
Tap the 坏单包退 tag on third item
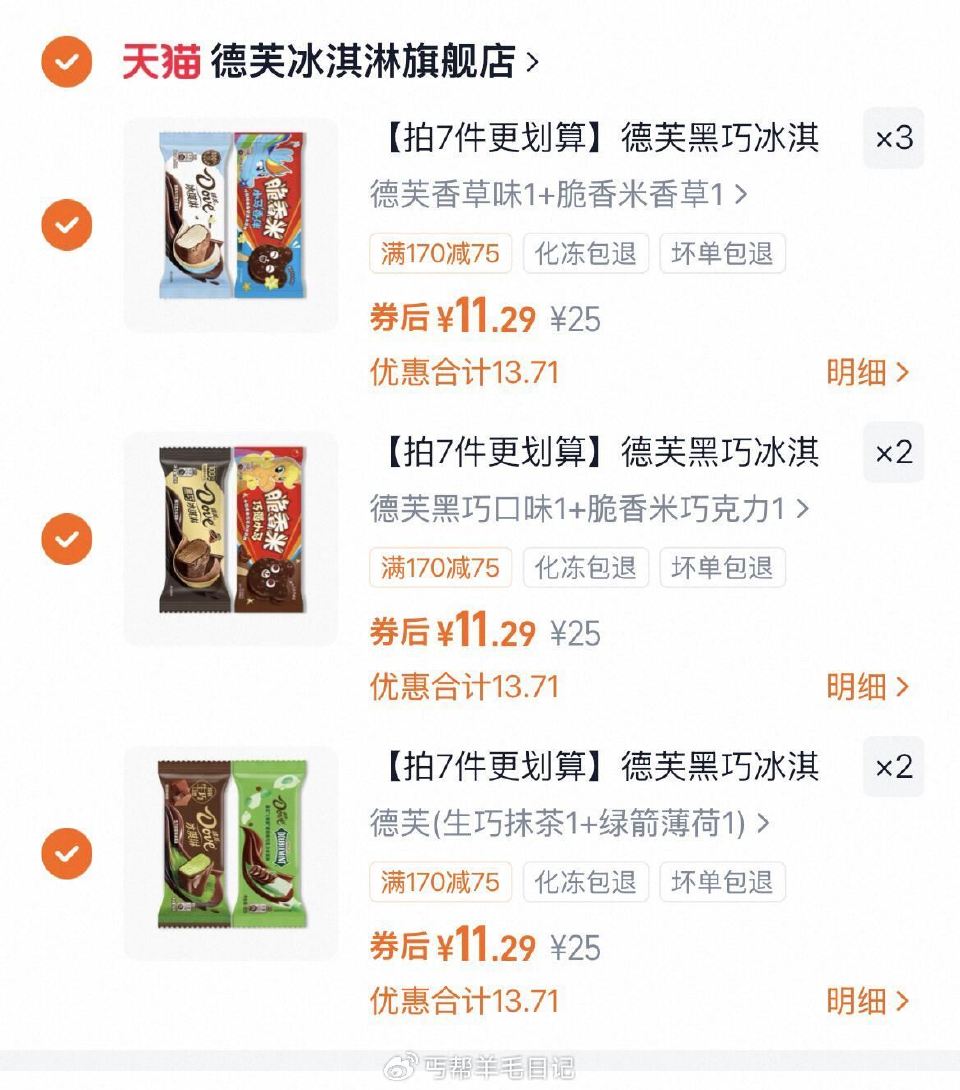[722, 883]
